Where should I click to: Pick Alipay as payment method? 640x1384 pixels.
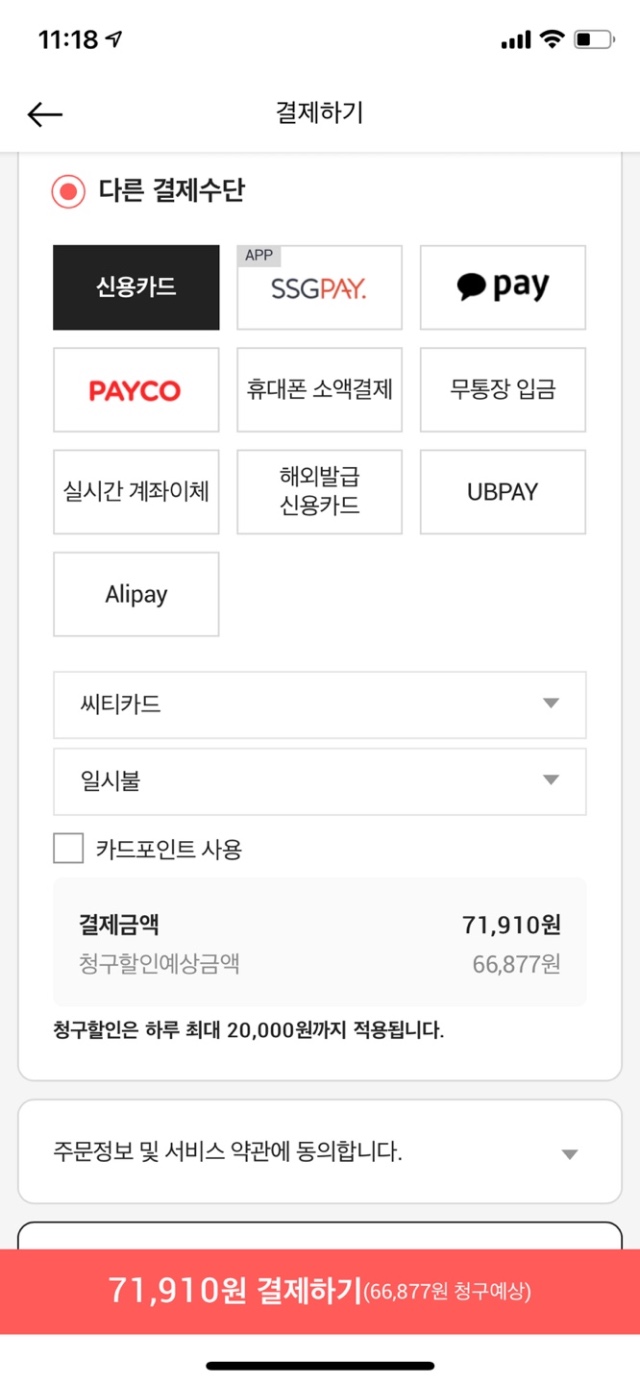pyautogui.click(x=136, y=594)
